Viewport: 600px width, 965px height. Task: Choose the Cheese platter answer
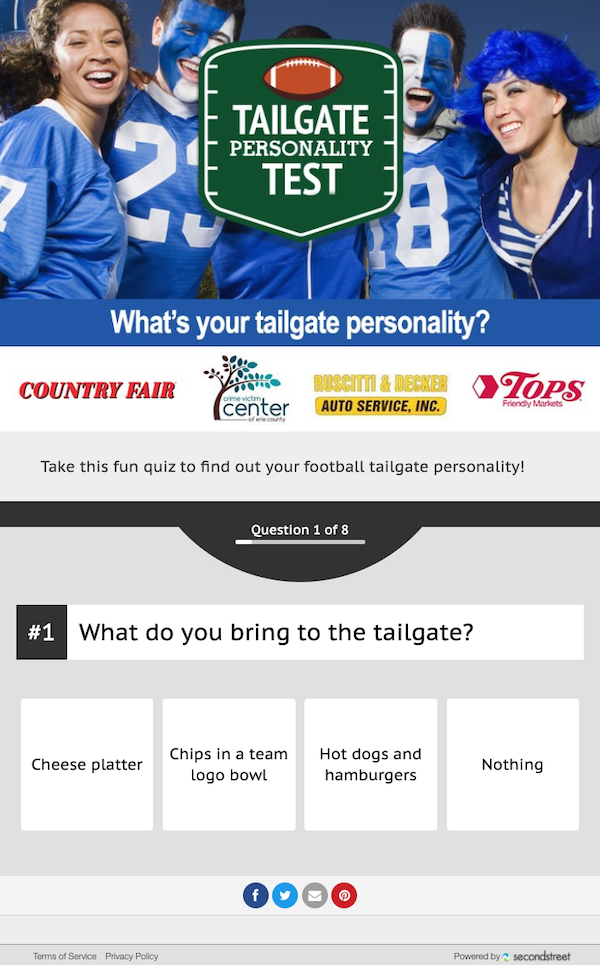[87, 764]
